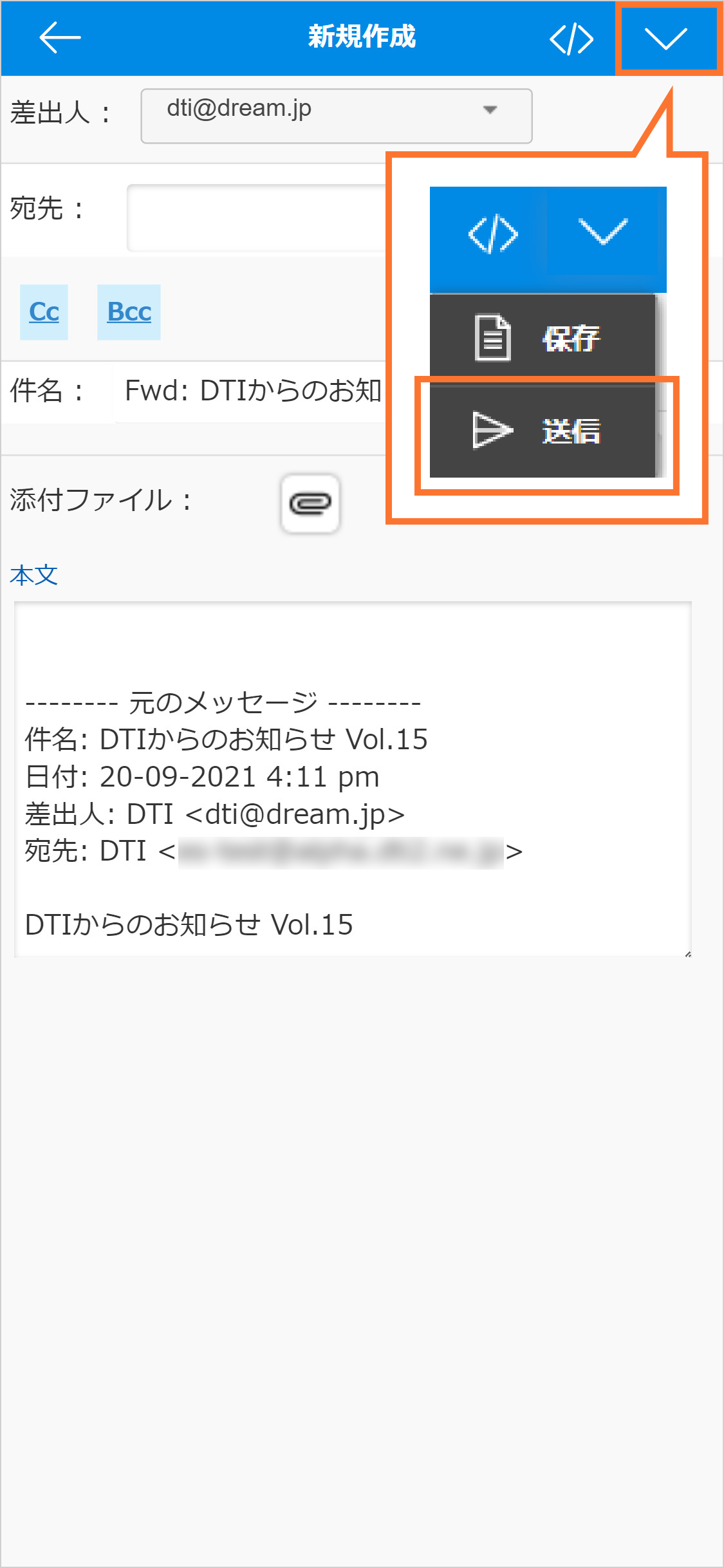
Task: Attach a file with the paperclip
Action: (x=310, y=503)
